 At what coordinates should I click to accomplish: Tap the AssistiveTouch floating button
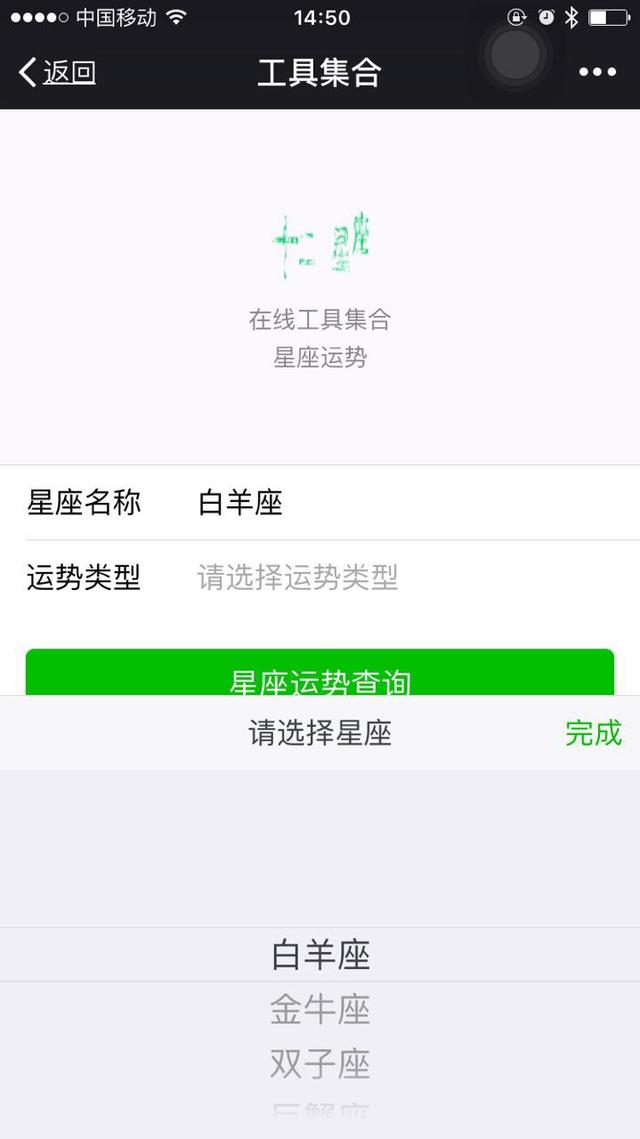(x=515, y=55)
